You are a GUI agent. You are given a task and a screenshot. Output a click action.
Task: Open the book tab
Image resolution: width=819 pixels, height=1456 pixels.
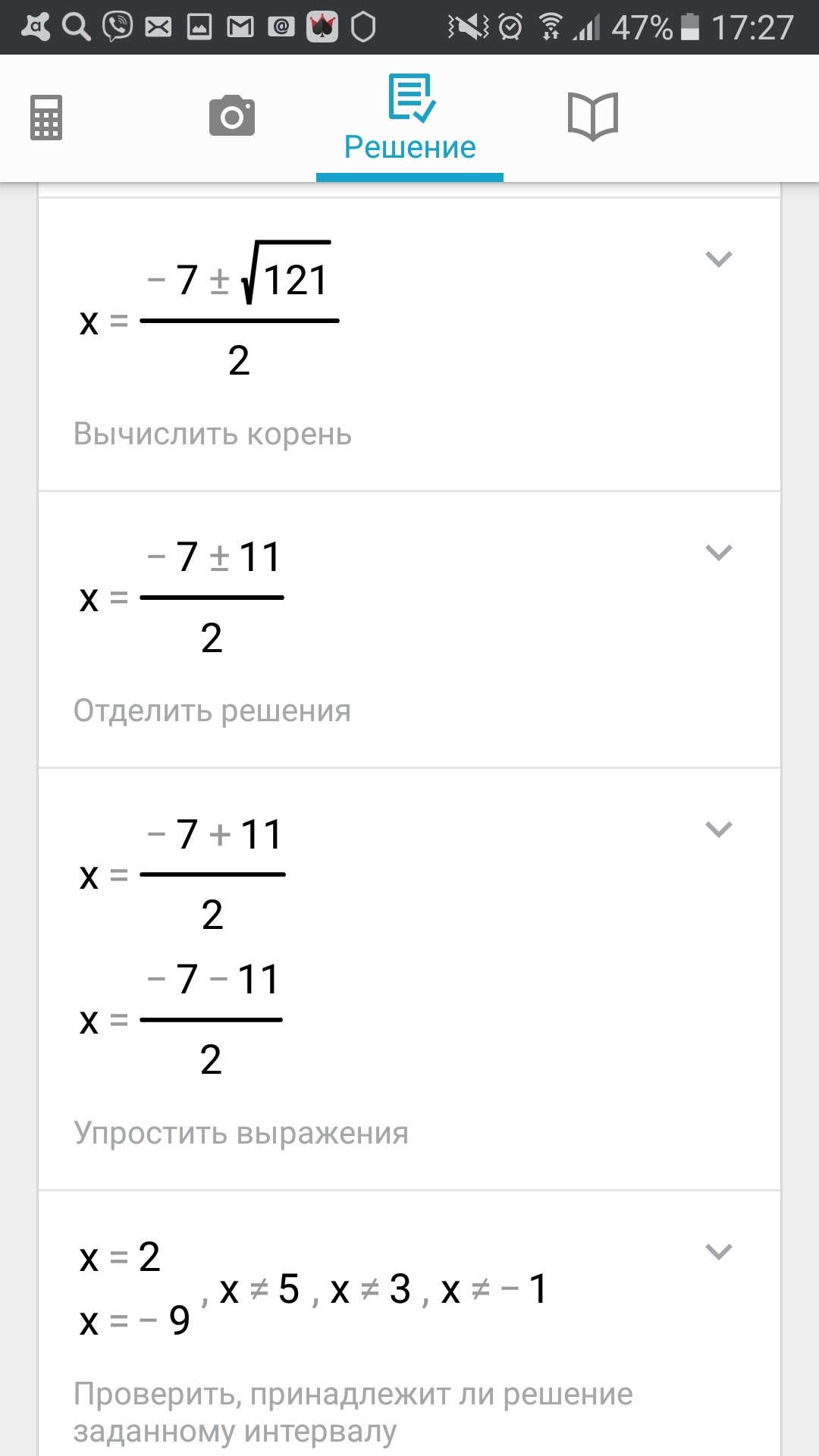[x=593, y=116]
